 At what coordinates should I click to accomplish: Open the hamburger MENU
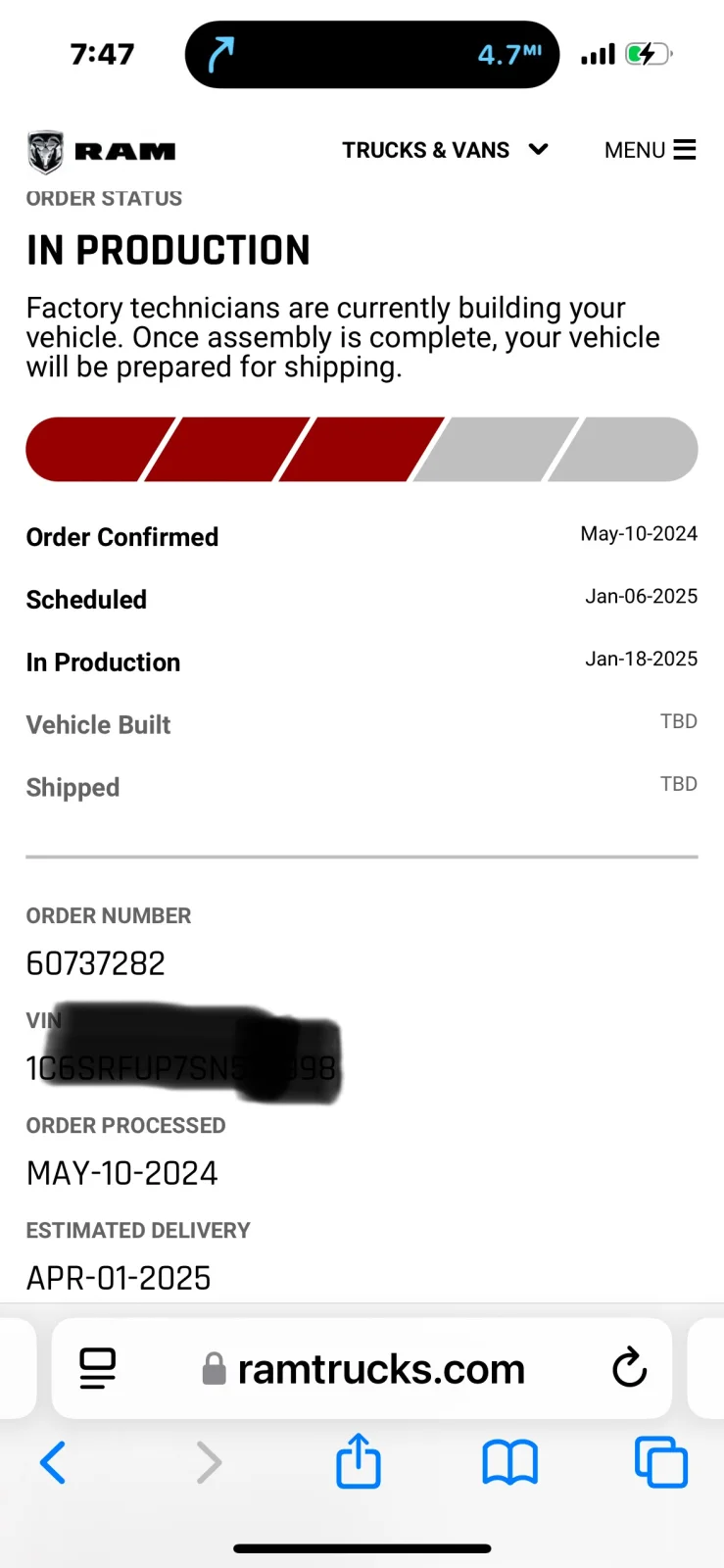tap(650, 150)
